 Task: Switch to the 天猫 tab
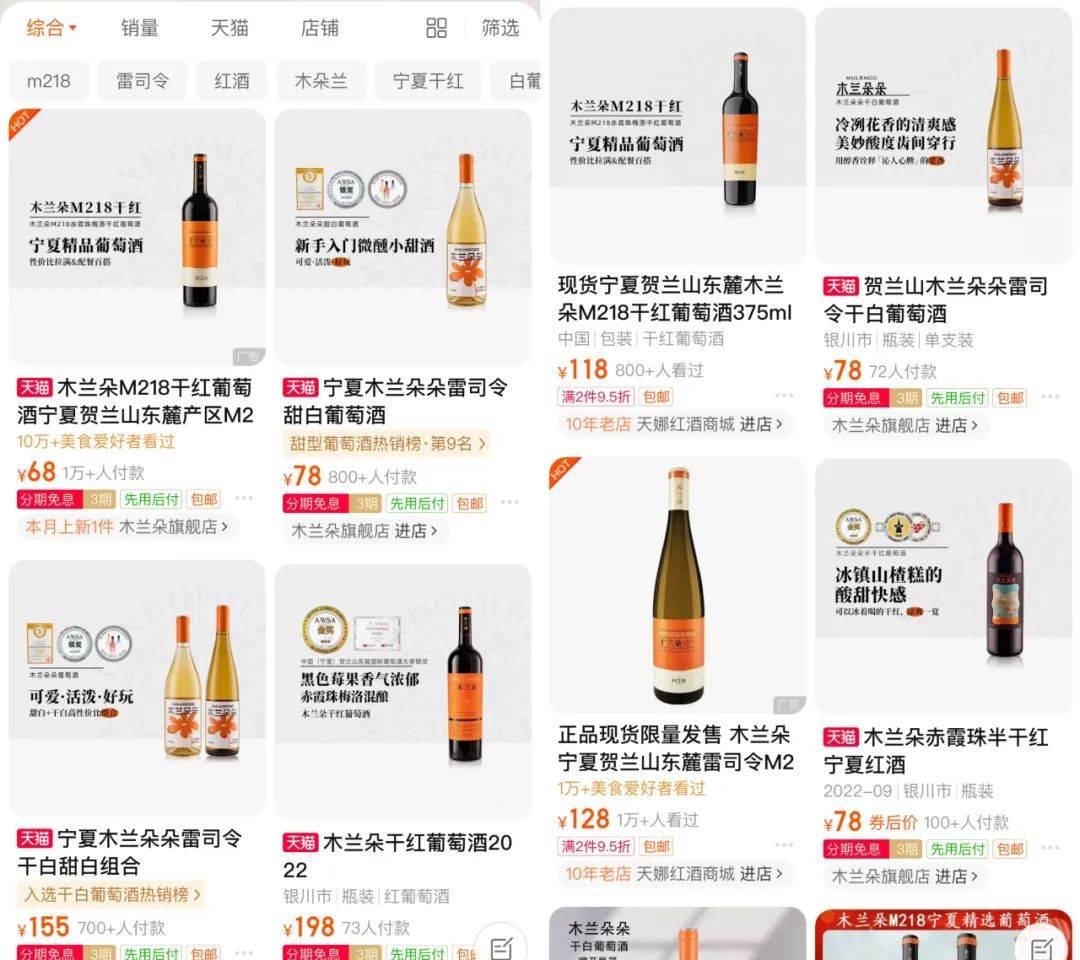(229, 28)
